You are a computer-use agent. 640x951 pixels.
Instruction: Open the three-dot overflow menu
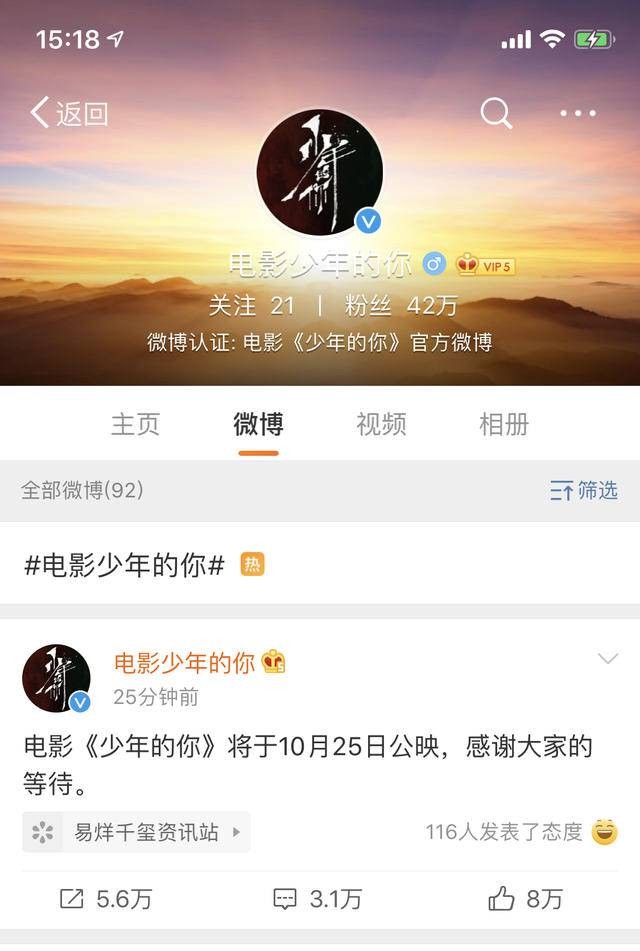click(578, 113)
